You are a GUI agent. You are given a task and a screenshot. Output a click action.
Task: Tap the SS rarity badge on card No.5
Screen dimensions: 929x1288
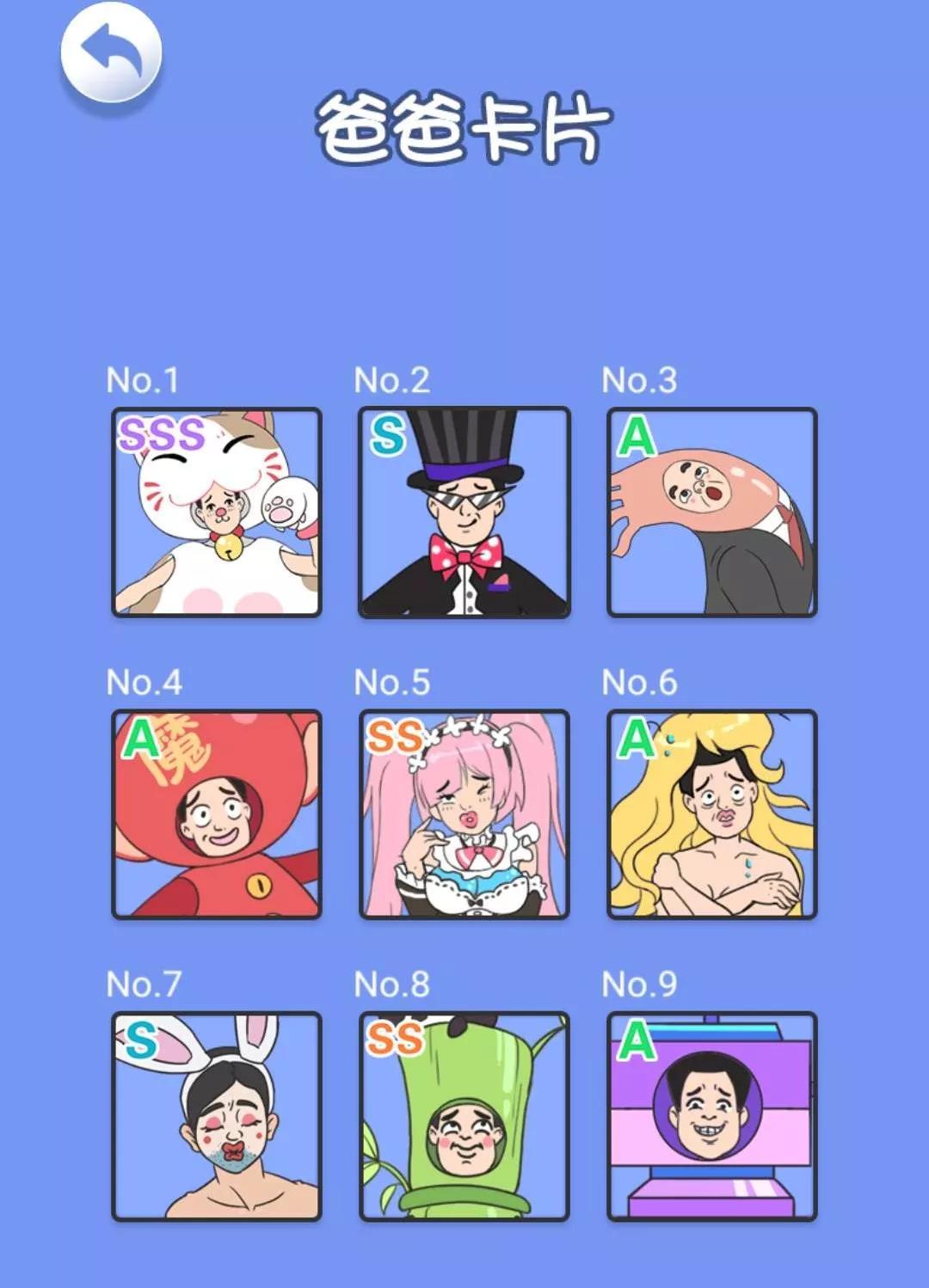pyautogui.click(x=394, y=737)
